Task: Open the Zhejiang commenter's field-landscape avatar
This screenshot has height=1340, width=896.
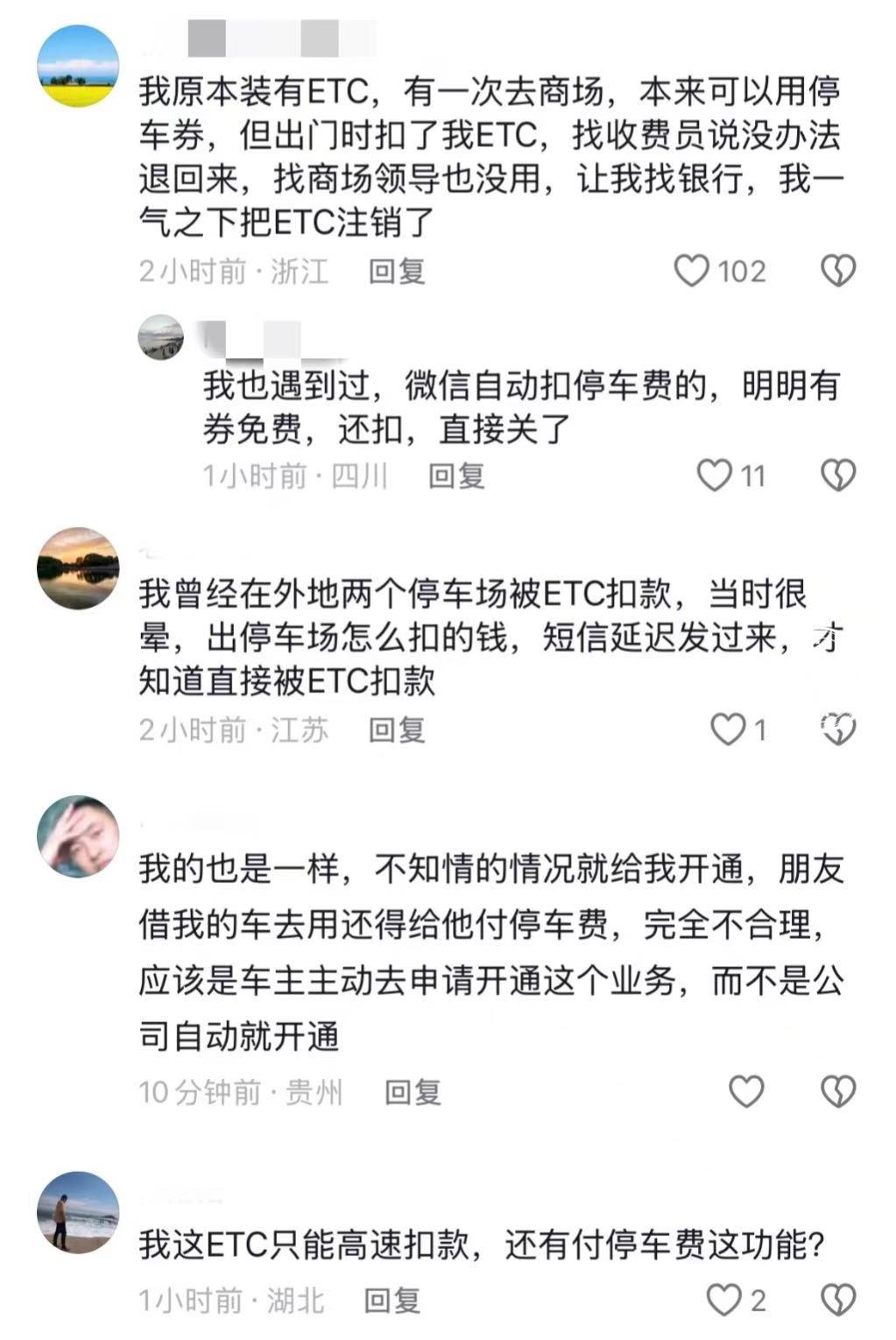Action: point(78,67)
